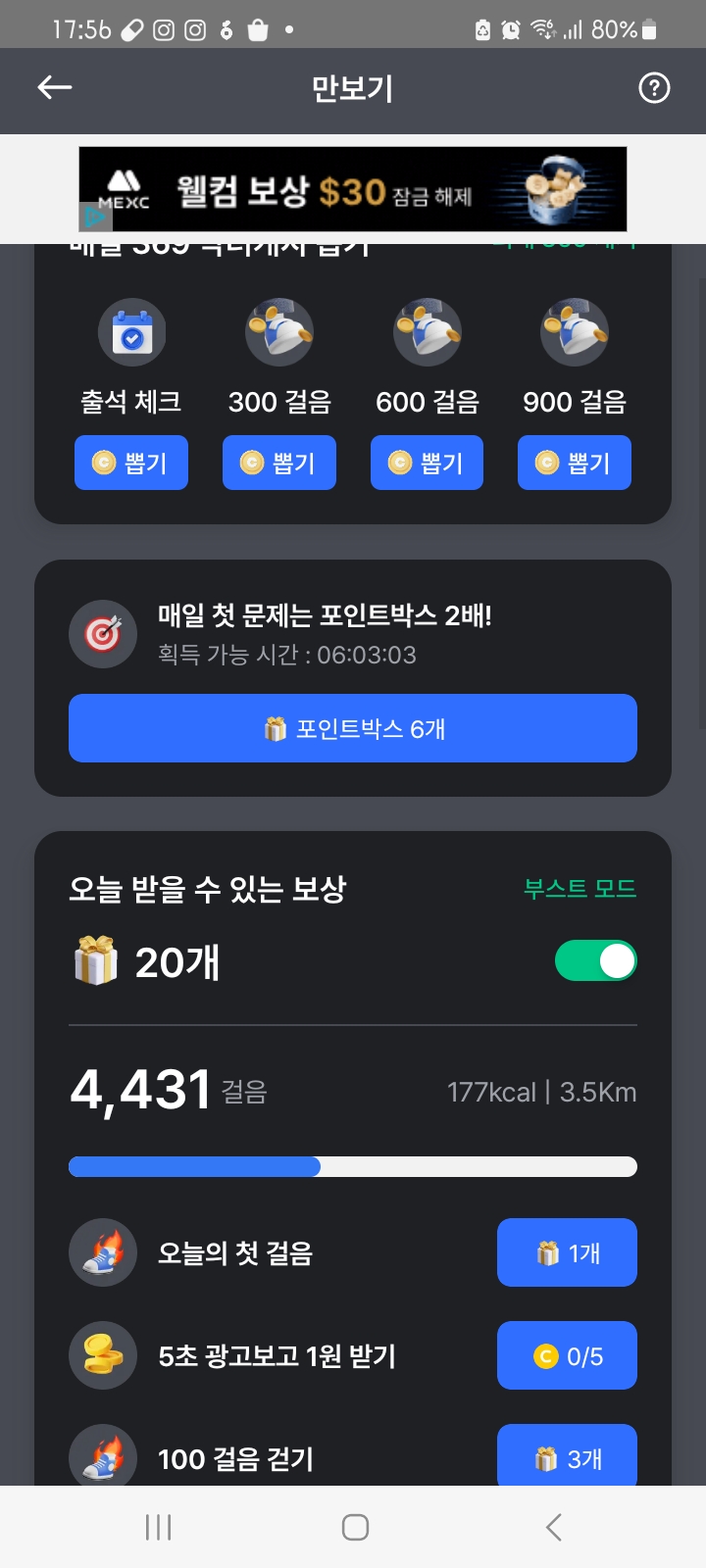Go back using the top arrow
This screenshot has height=1568, width=706.
click(x=55, y=88)
